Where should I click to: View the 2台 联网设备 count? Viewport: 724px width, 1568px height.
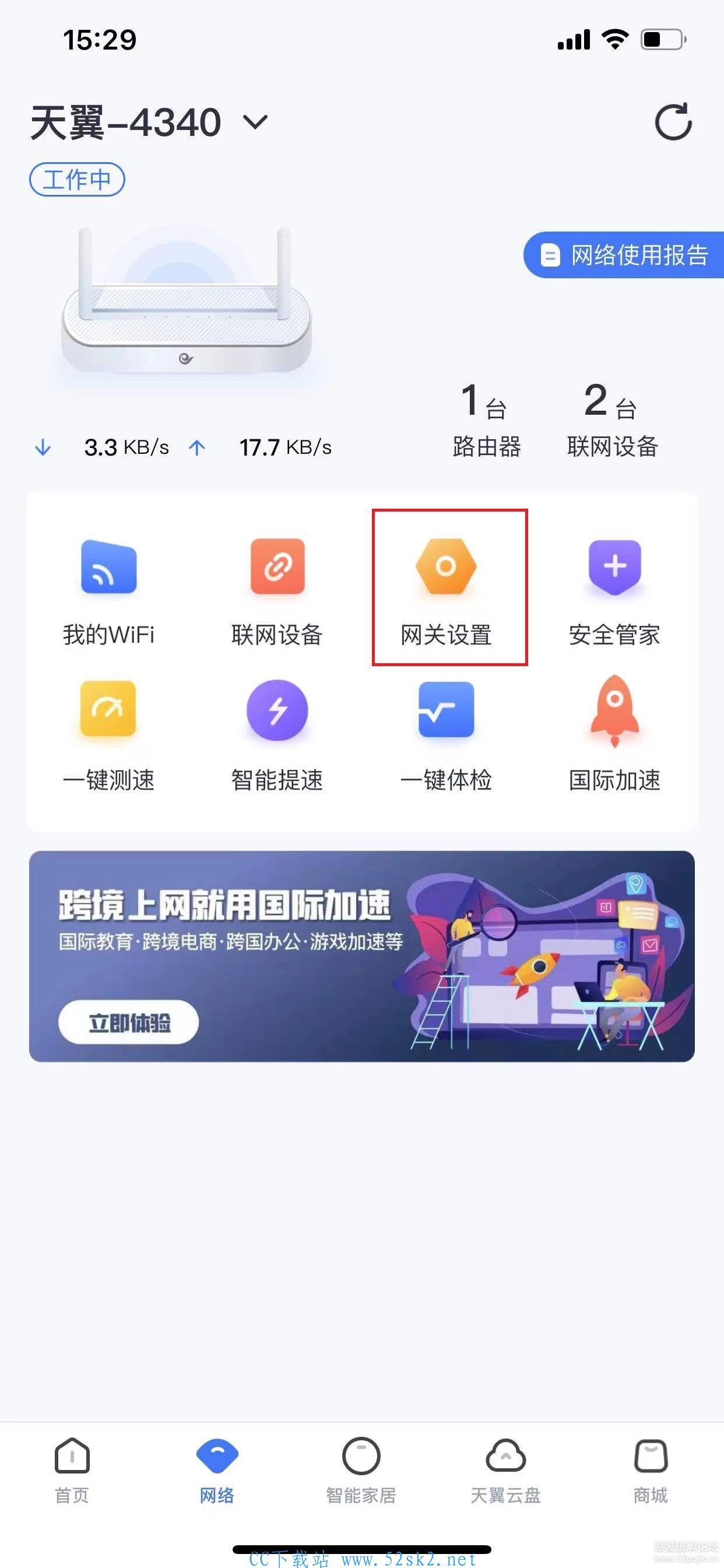point(613,421)
